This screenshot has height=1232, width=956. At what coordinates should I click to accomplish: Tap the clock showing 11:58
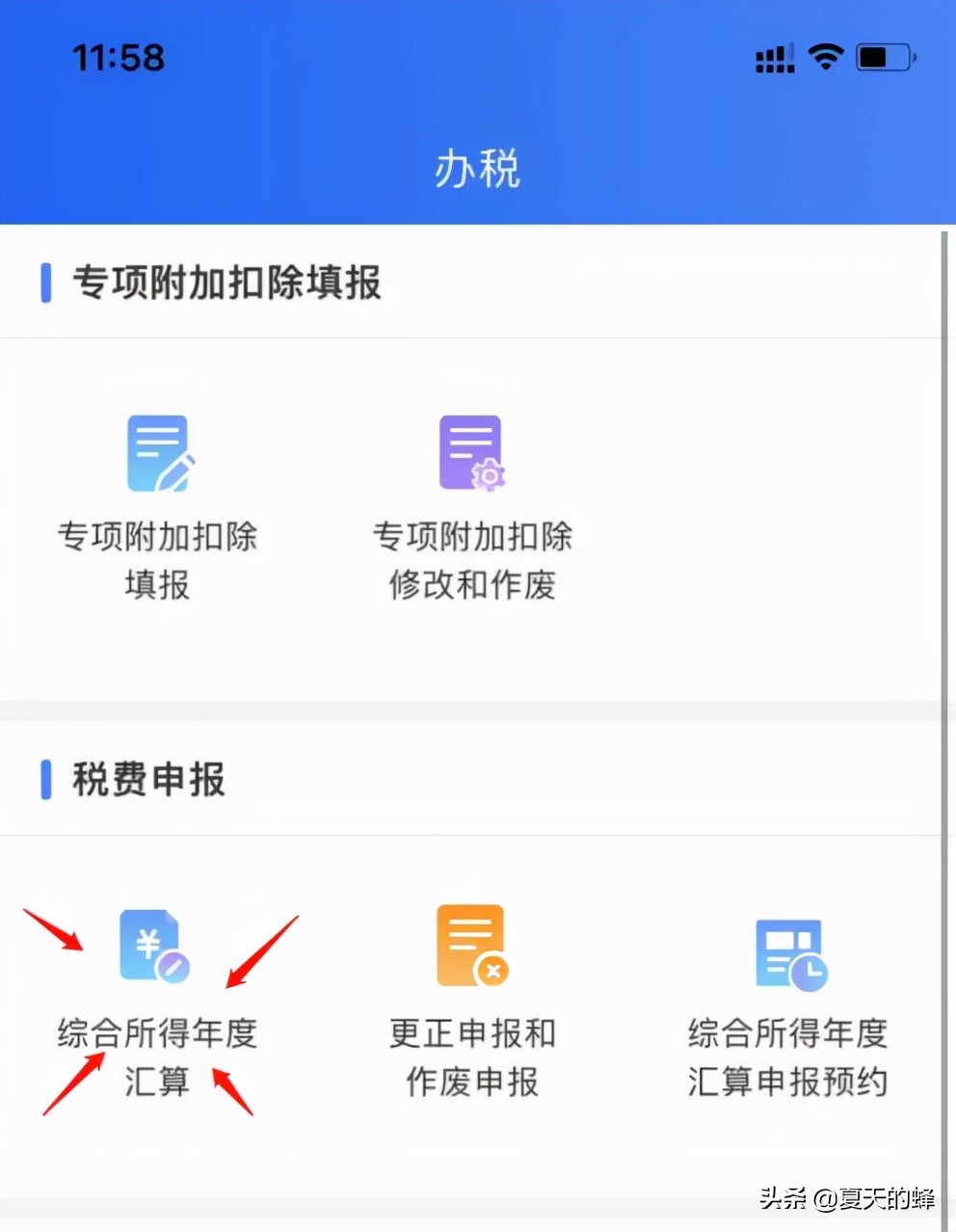(119, 58)
